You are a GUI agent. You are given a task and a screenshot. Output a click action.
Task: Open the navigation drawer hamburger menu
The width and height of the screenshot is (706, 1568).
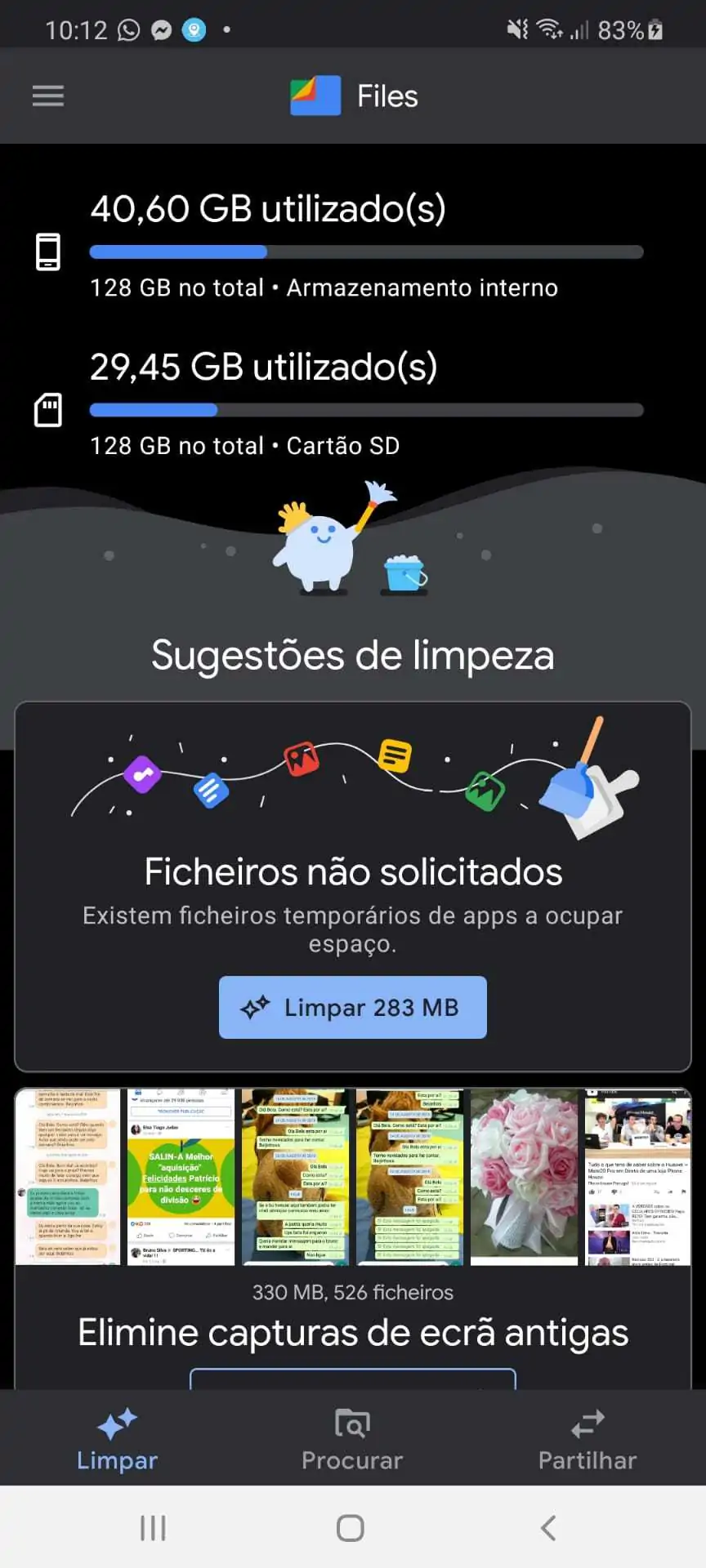[47, 96]
